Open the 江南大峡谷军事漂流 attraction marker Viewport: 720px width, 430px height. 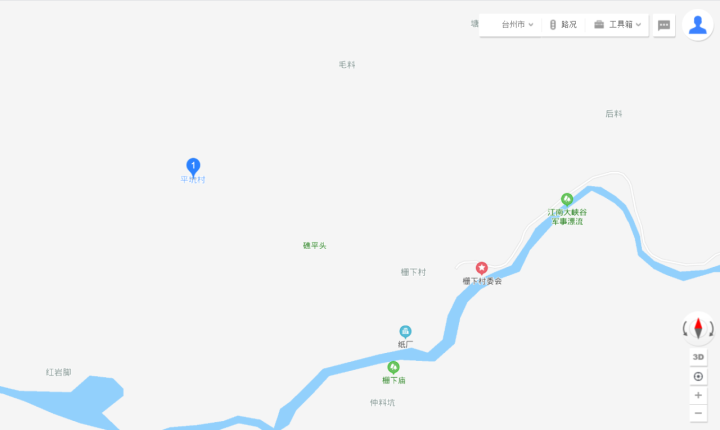tap(566, 199)
